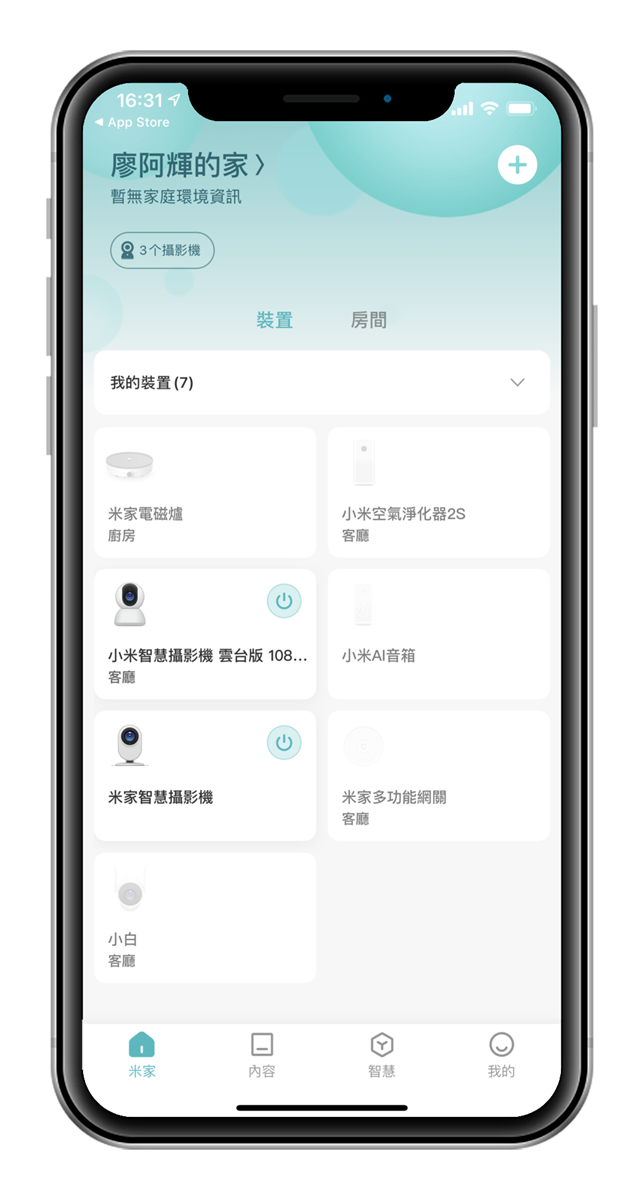Toggle power on 米家智慧攝影機
644x1200 pixels.
point(284,743)
